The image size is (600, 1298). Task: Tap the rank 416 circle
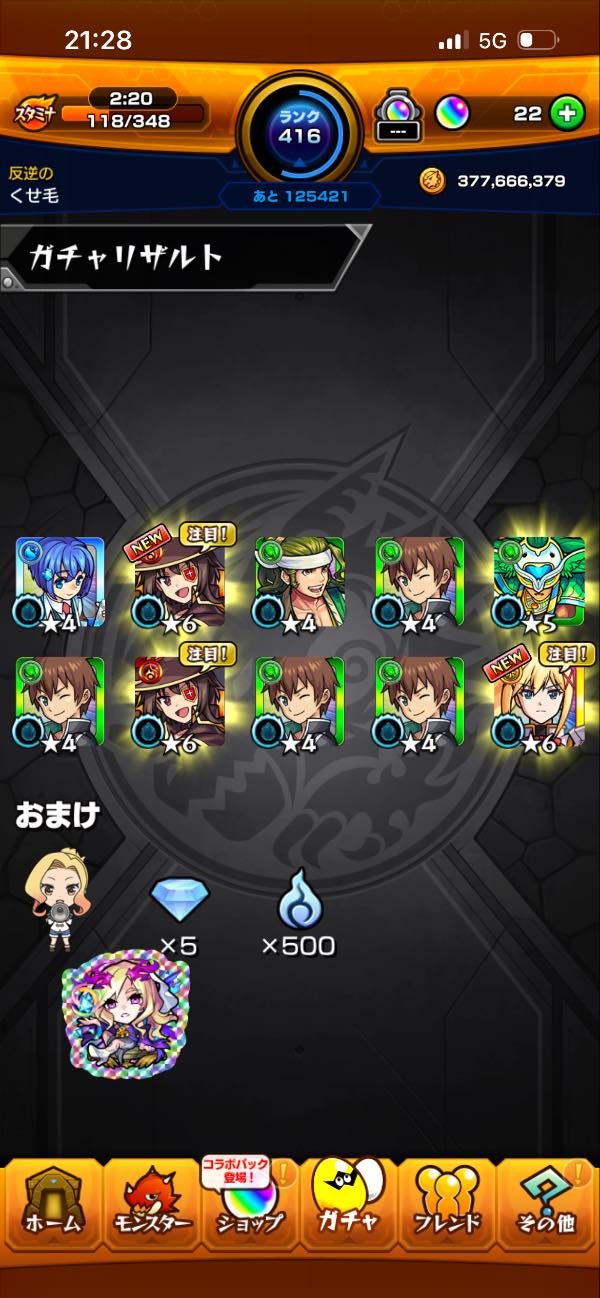(x=299, y=126)
